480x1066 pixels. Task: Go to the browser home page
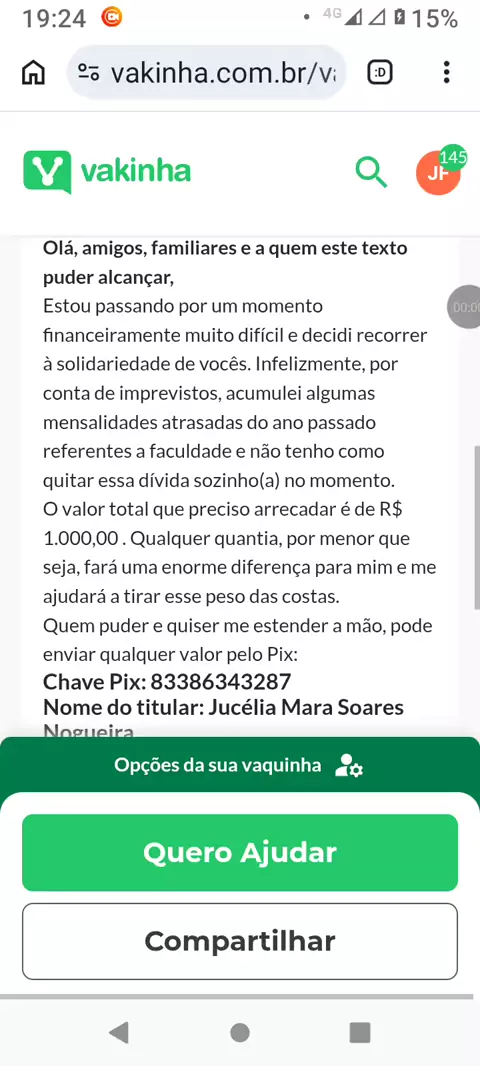33,72
